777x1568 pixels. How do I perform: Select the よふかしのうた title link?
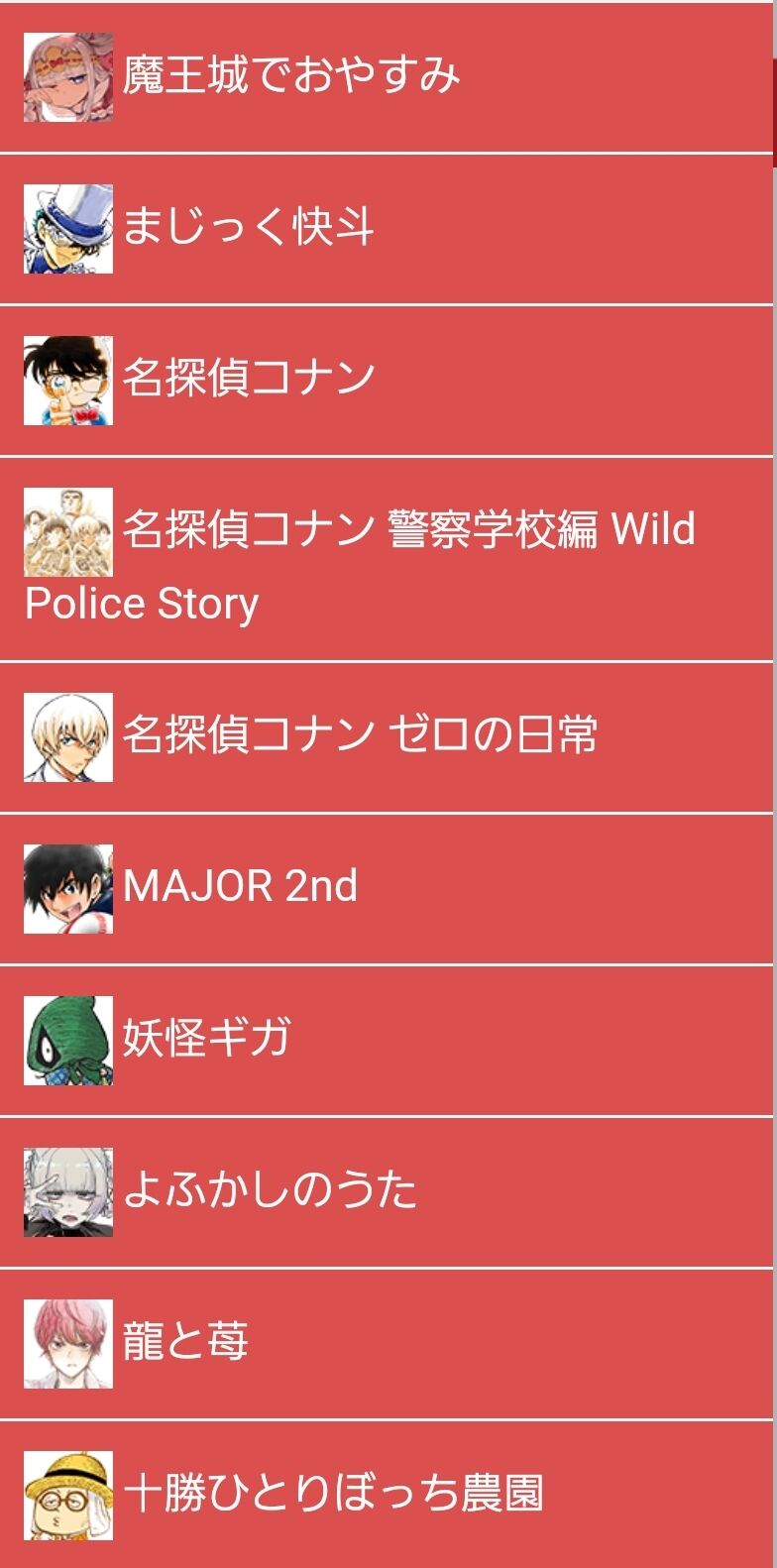tap(268, 1188)
